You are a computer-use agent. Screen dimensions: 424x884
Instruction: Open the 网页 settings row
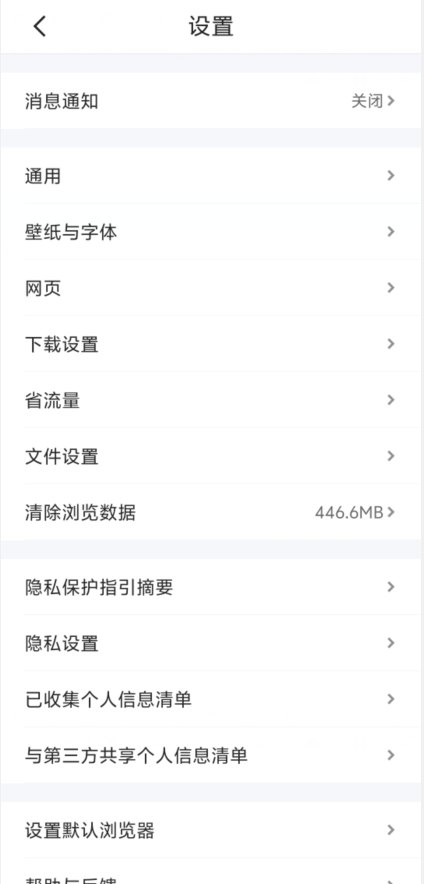tap(212, 288)
